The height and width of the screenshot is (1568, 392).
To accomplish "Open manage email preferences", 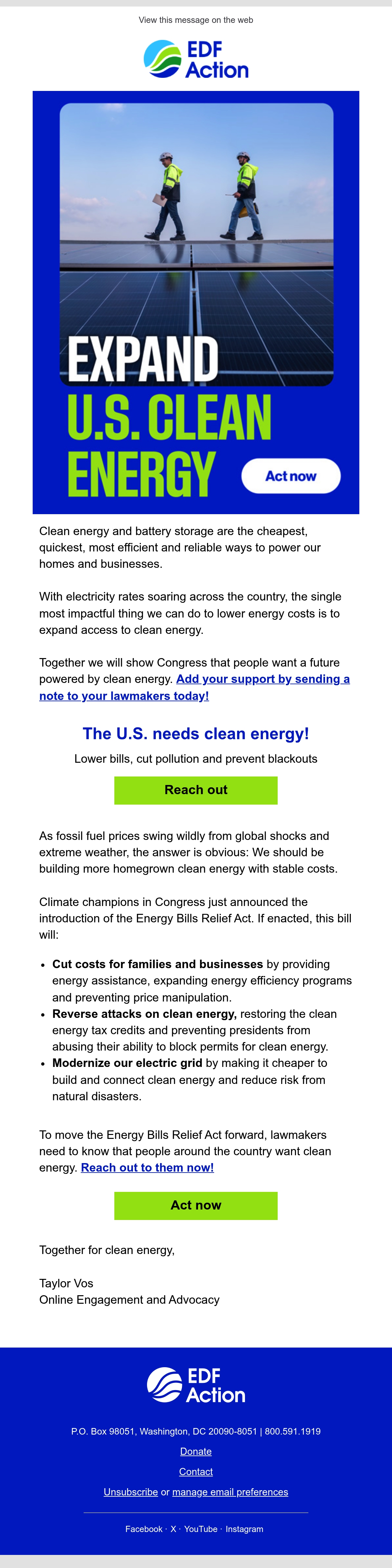I will click(230, 1492).
